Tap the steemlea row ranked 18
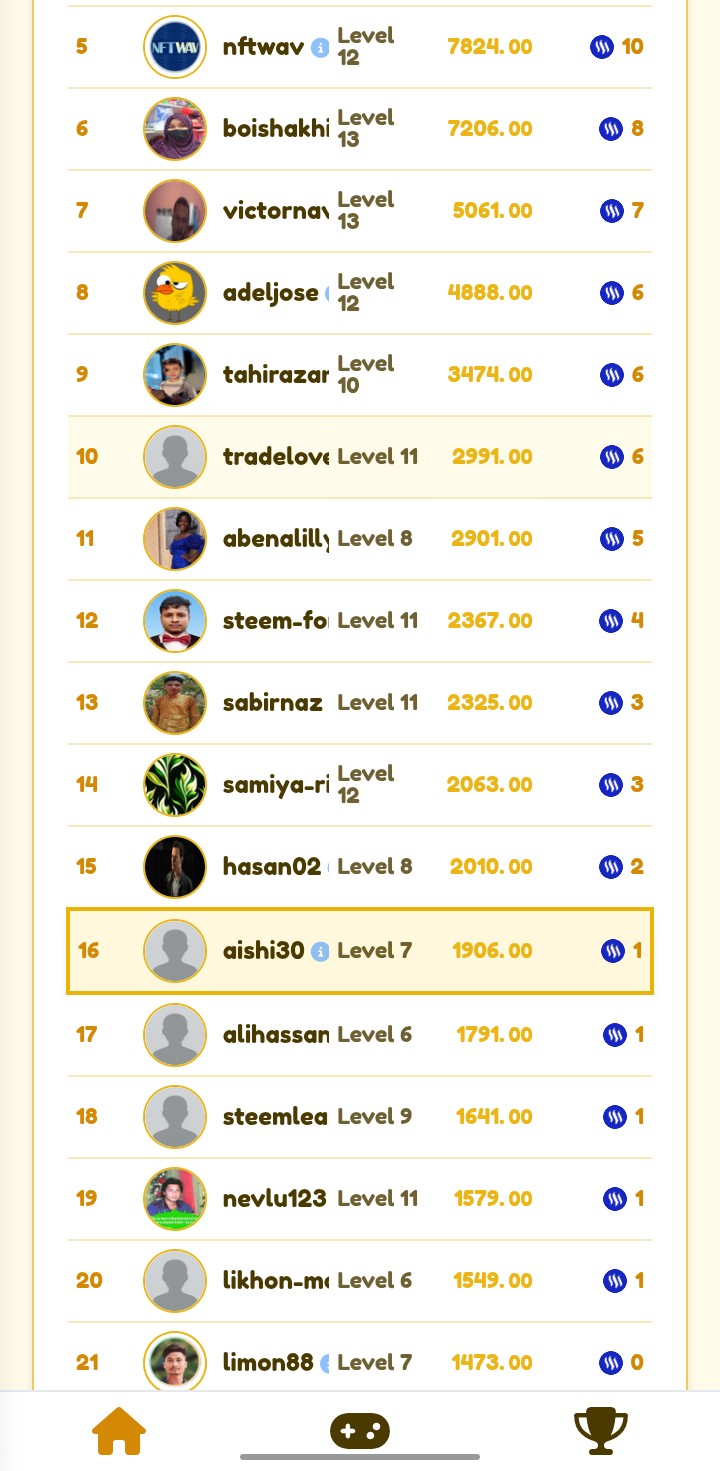Viewport: 720px width, 1471px height. click(x=360, y=1117)
